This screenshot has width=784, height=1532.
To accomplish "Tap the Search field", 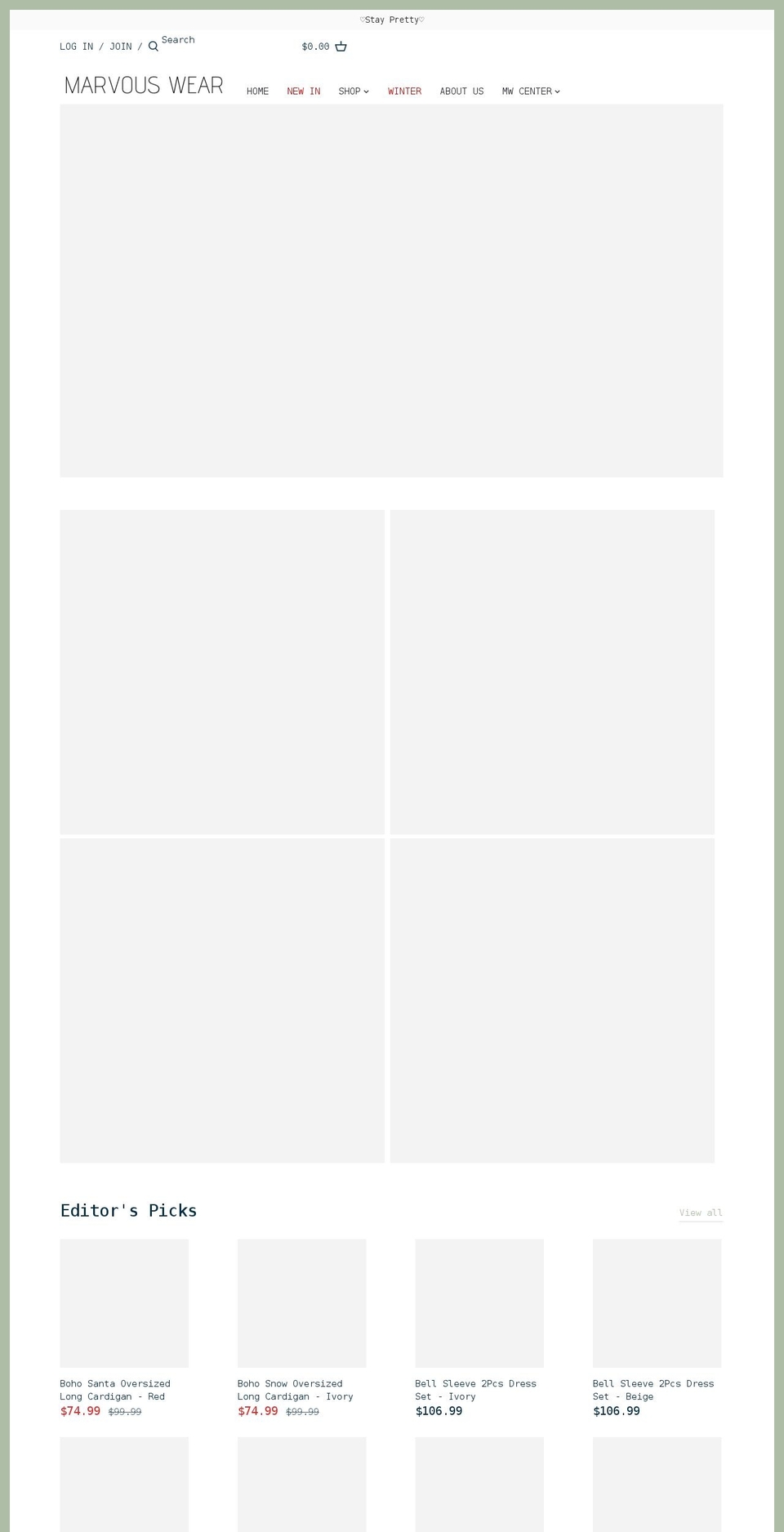I will pos(178,40).
